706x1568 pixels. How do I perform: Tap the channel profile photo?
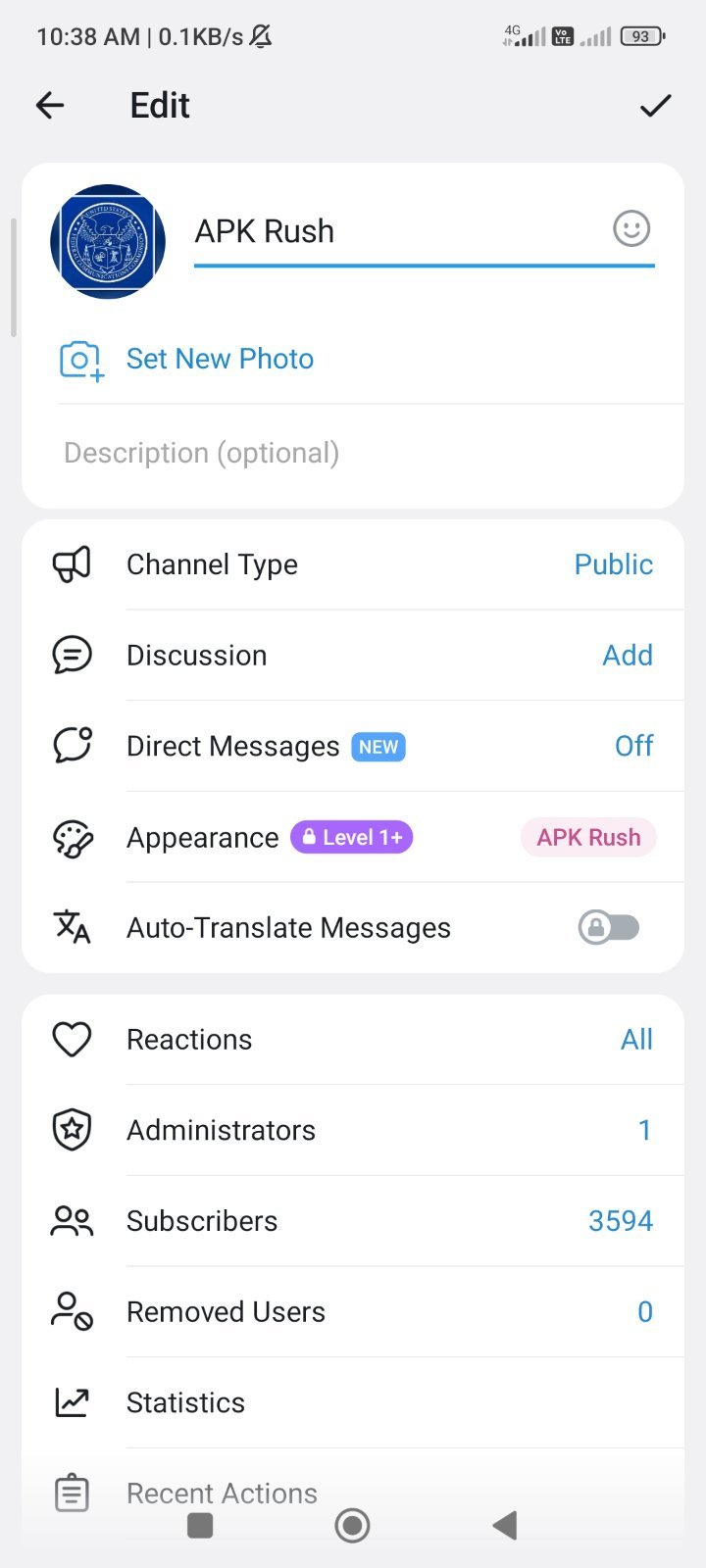108,241
